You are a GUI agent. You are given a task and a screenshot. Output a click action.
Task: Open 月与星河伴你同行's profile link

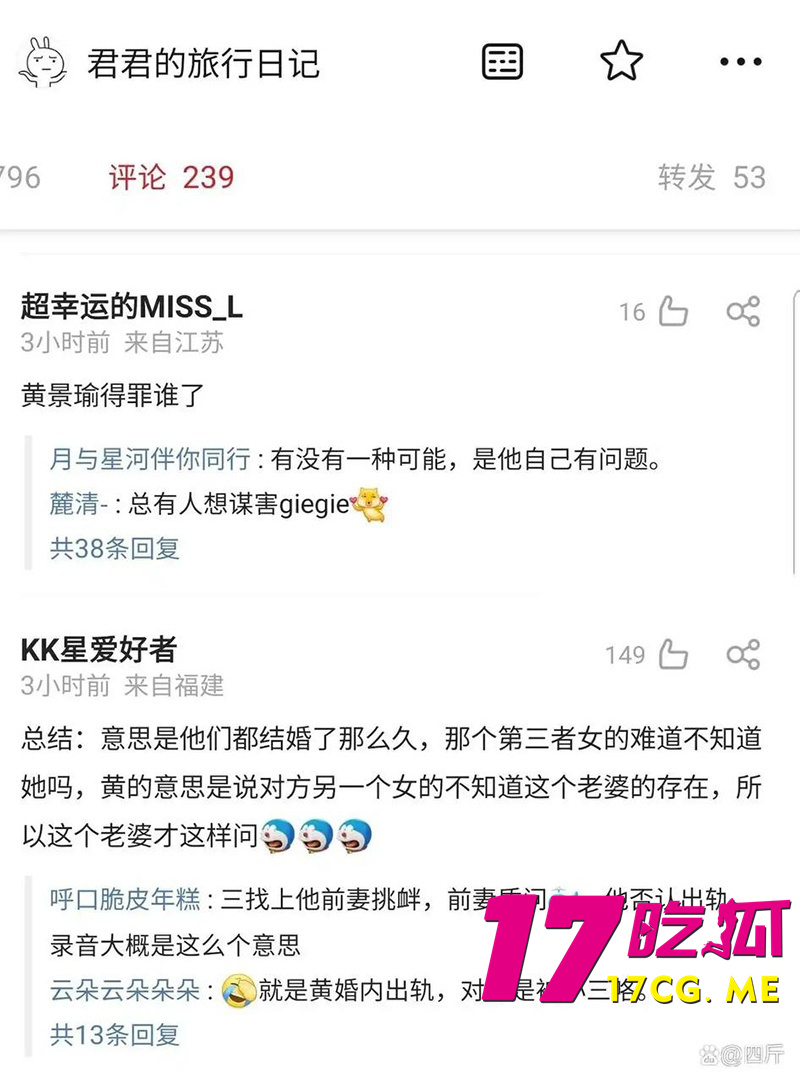pyautogui.click(x=150, y=460)
